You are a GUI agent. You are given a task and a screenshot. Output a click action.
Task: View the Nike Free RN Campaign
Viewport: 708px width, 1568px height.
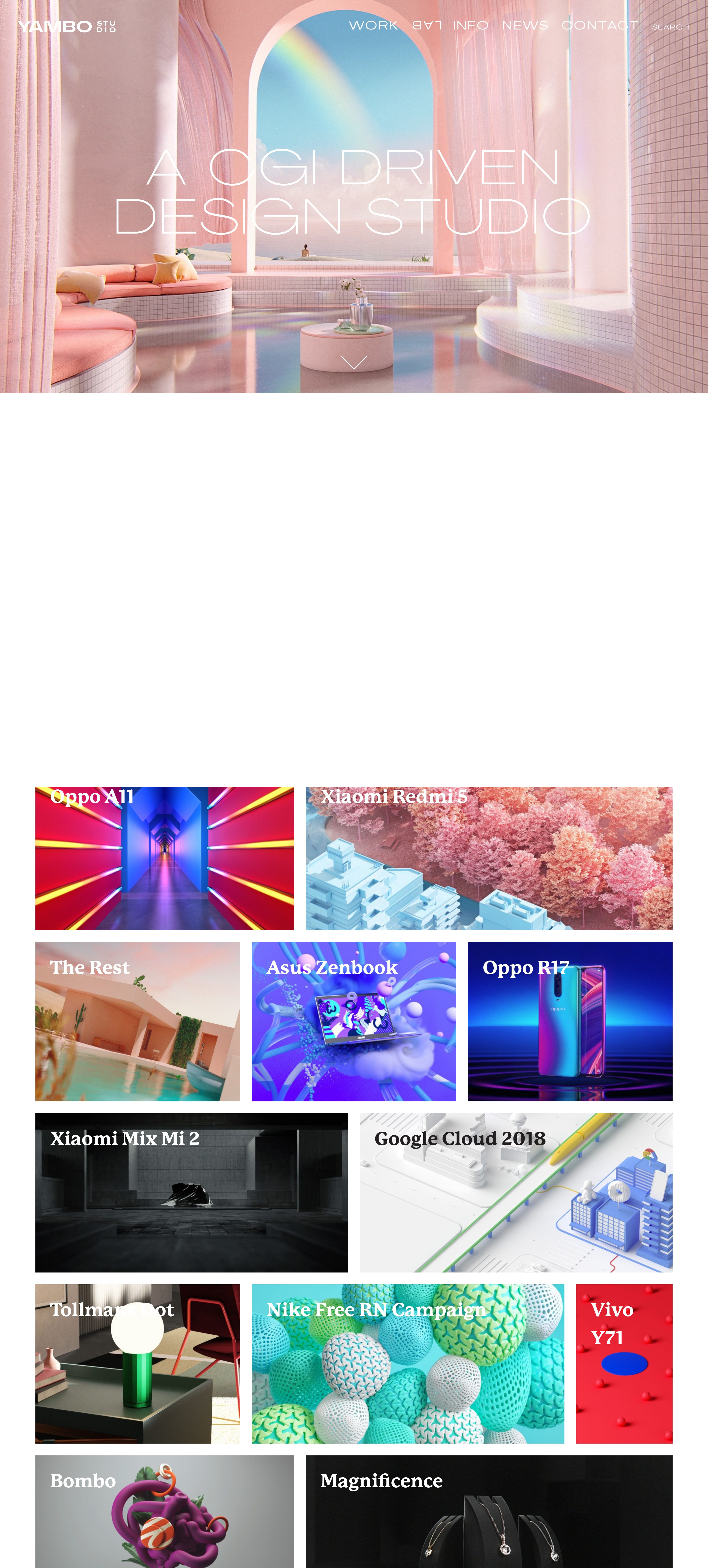408,1363
